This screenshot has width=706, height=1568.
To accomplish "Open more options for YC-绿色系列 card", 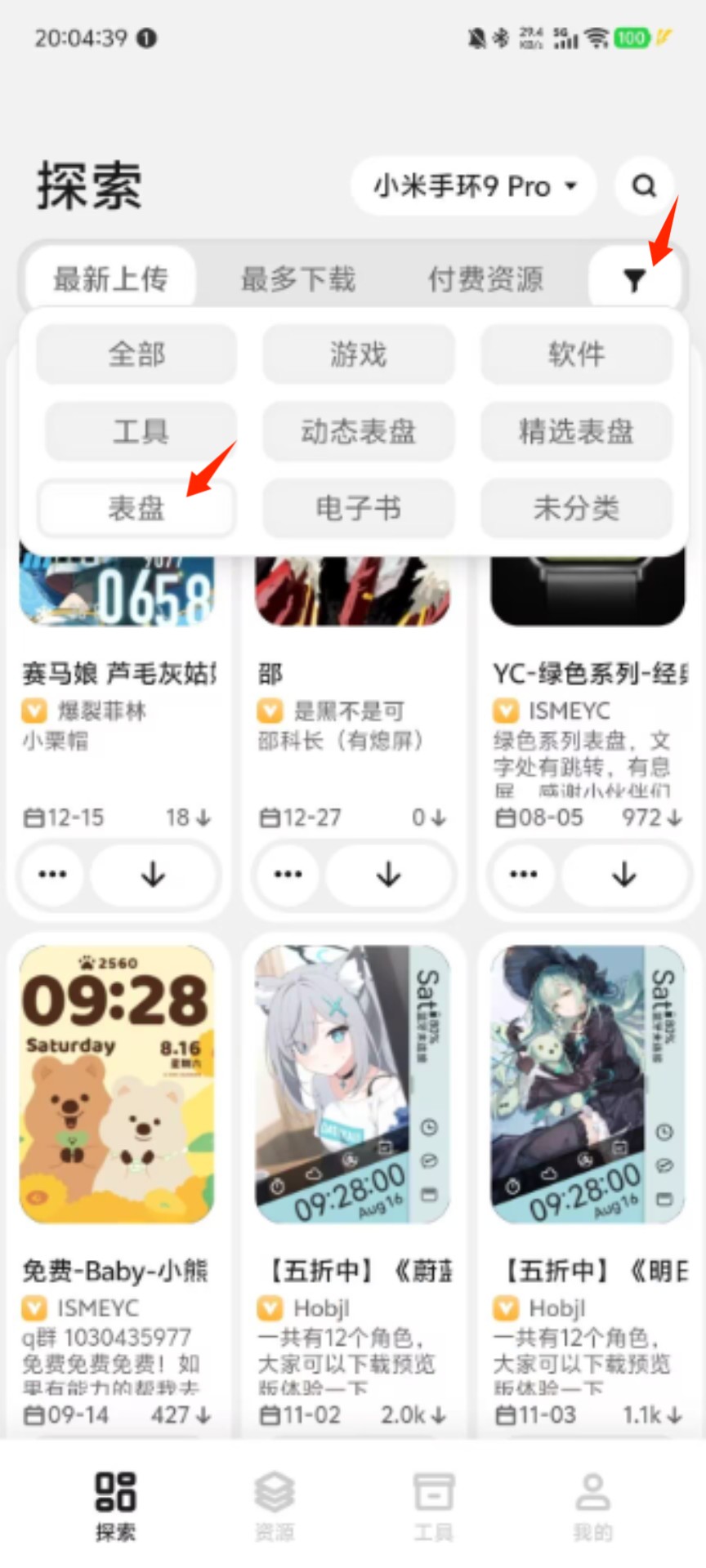I will pyautogui.click(x=524, y=875).
